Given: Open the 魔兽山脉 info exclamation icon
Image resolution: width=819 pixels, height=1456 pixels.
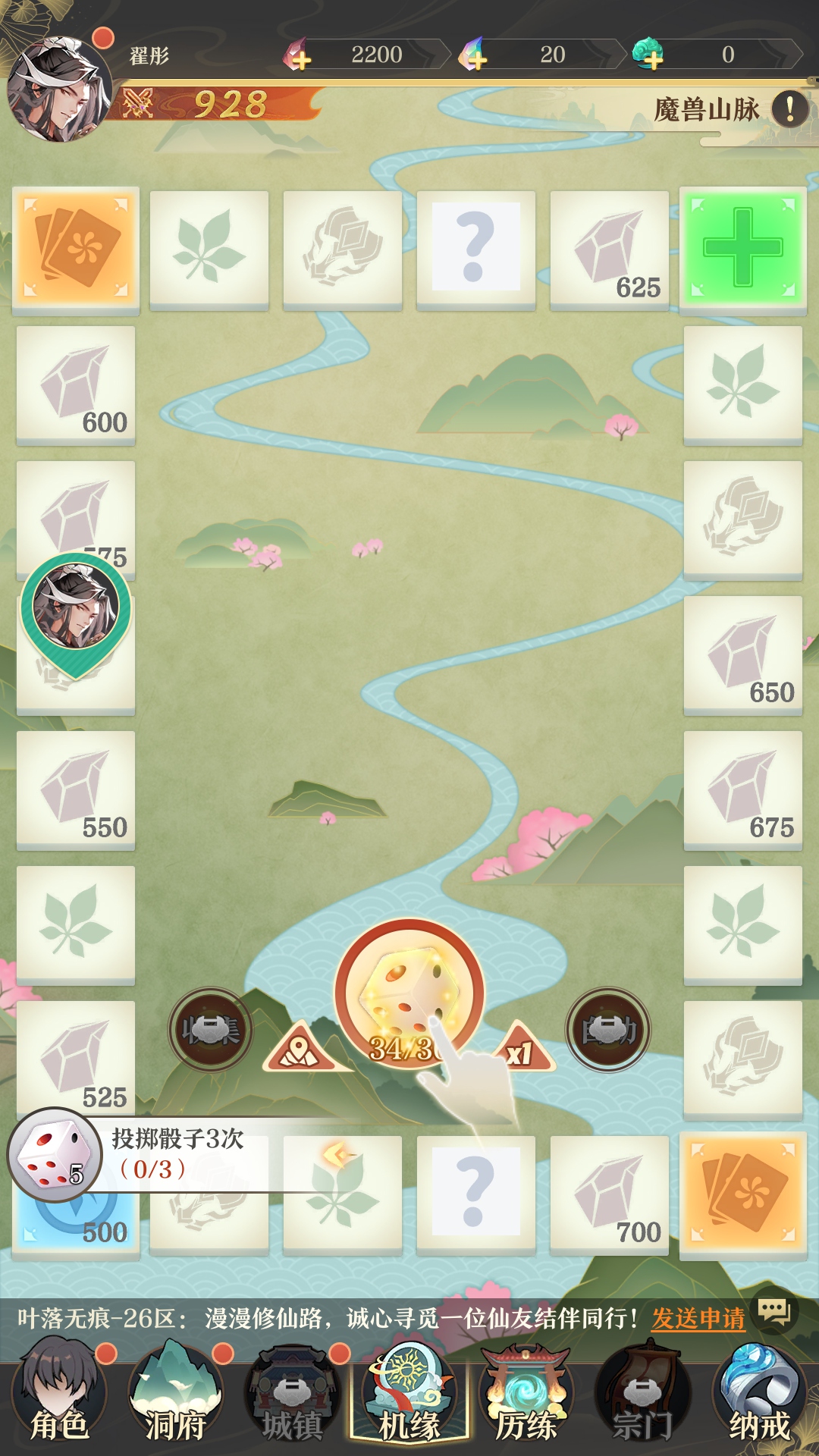Looking at the screenshot, I should click(790, 109).
